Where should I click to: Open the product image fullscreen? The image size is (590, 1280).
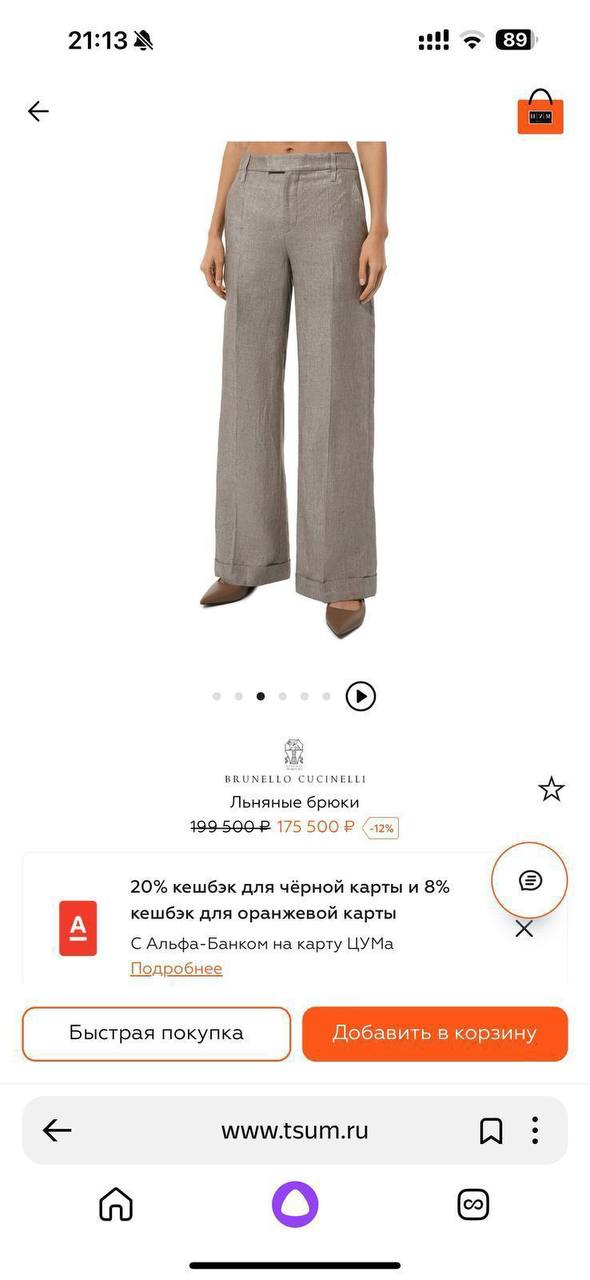pos(294,390)
